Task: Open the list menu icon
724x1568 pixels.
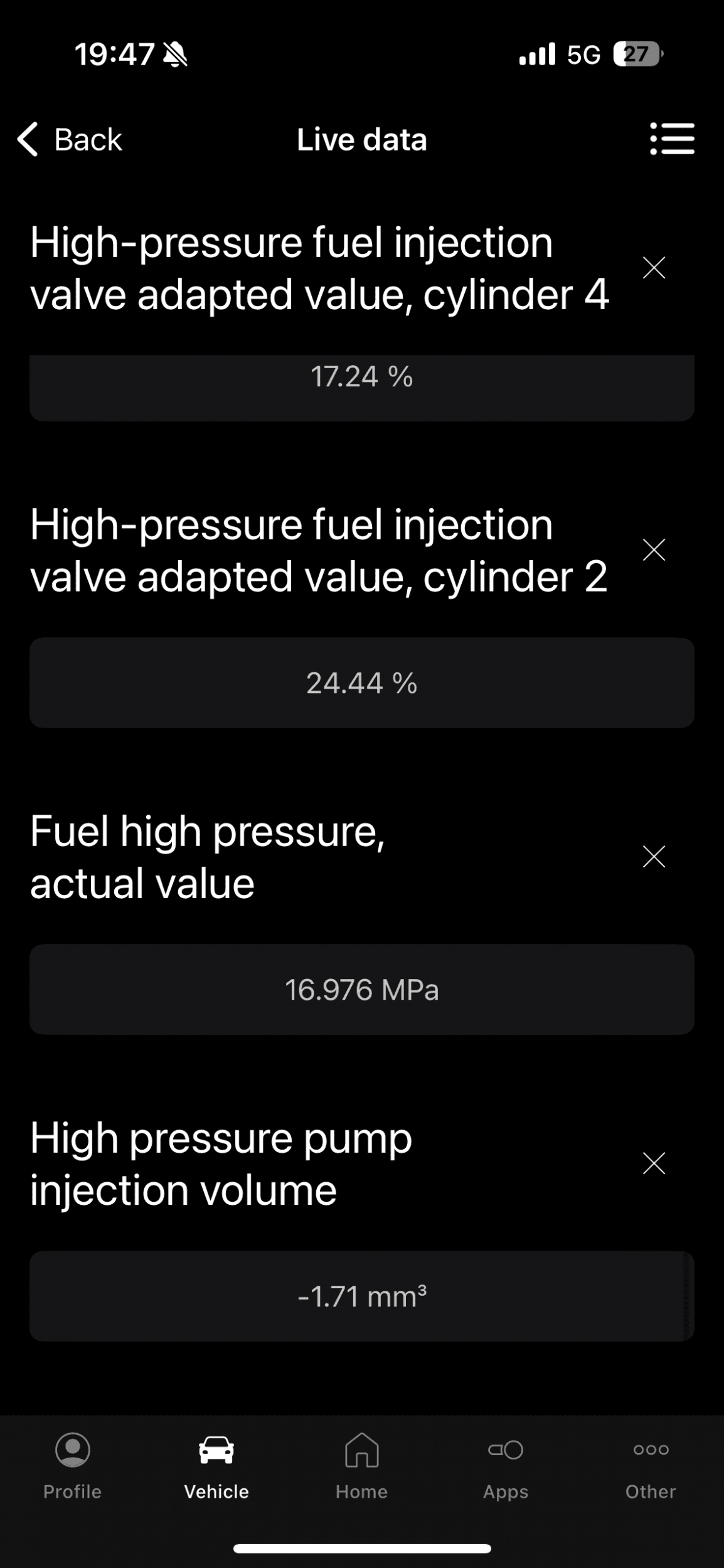Action: pyautogui.click(x=672, y=139)
